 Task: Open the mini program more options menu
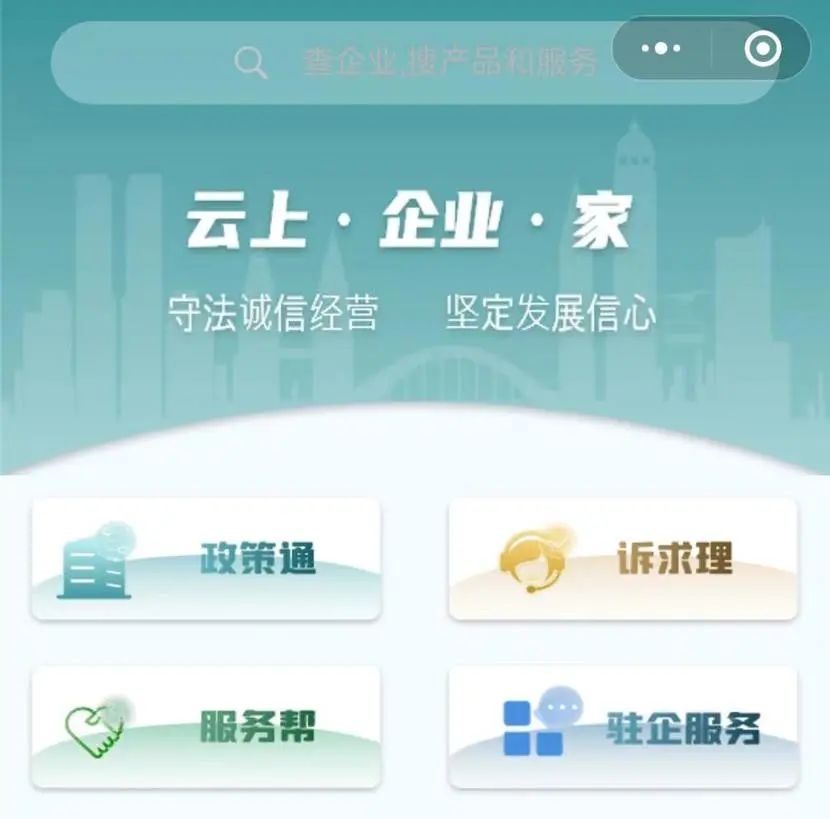point(661,48)
